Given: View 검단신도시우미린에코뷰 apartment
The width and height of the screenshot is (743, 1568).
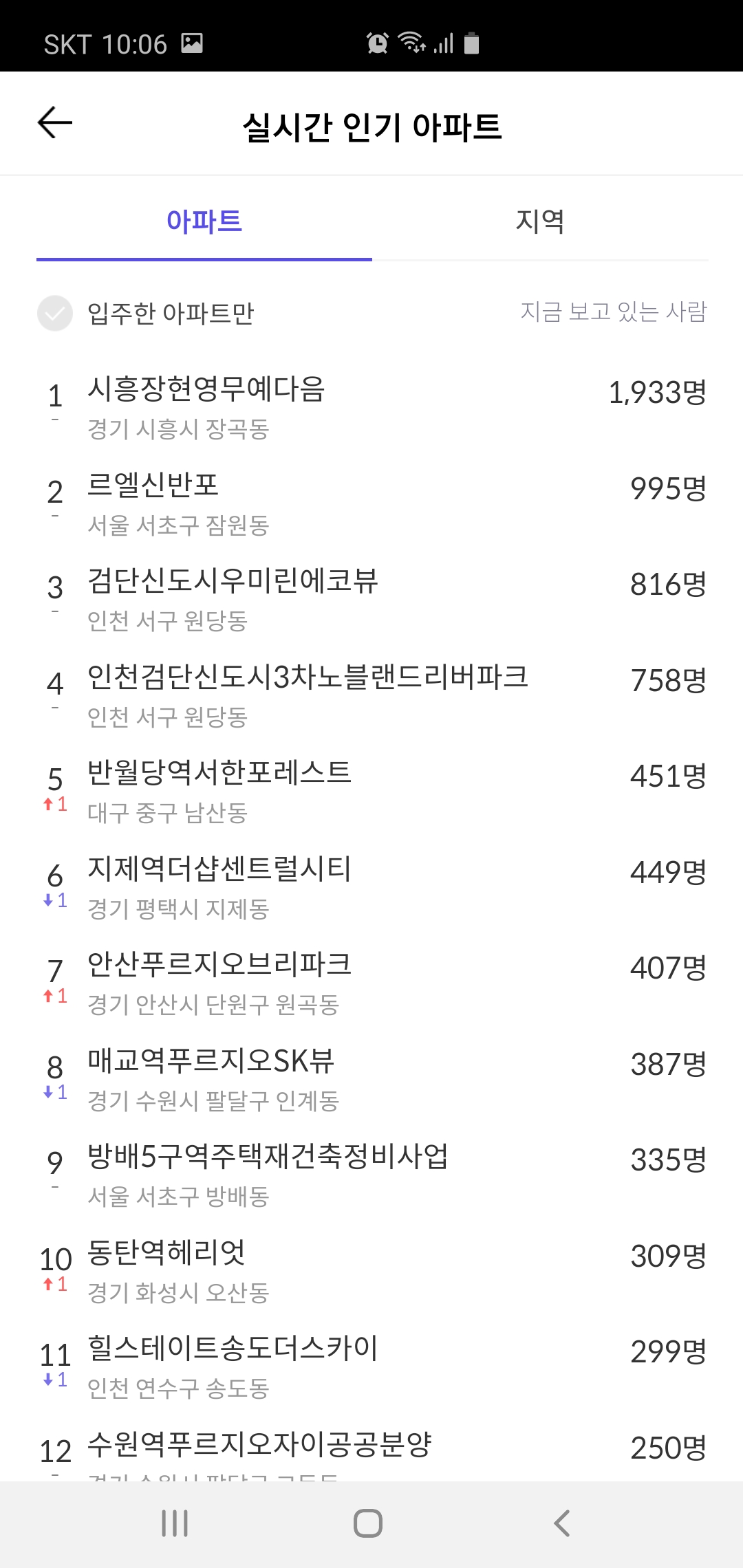Looking at the screenshot, I should pos(371,599).
